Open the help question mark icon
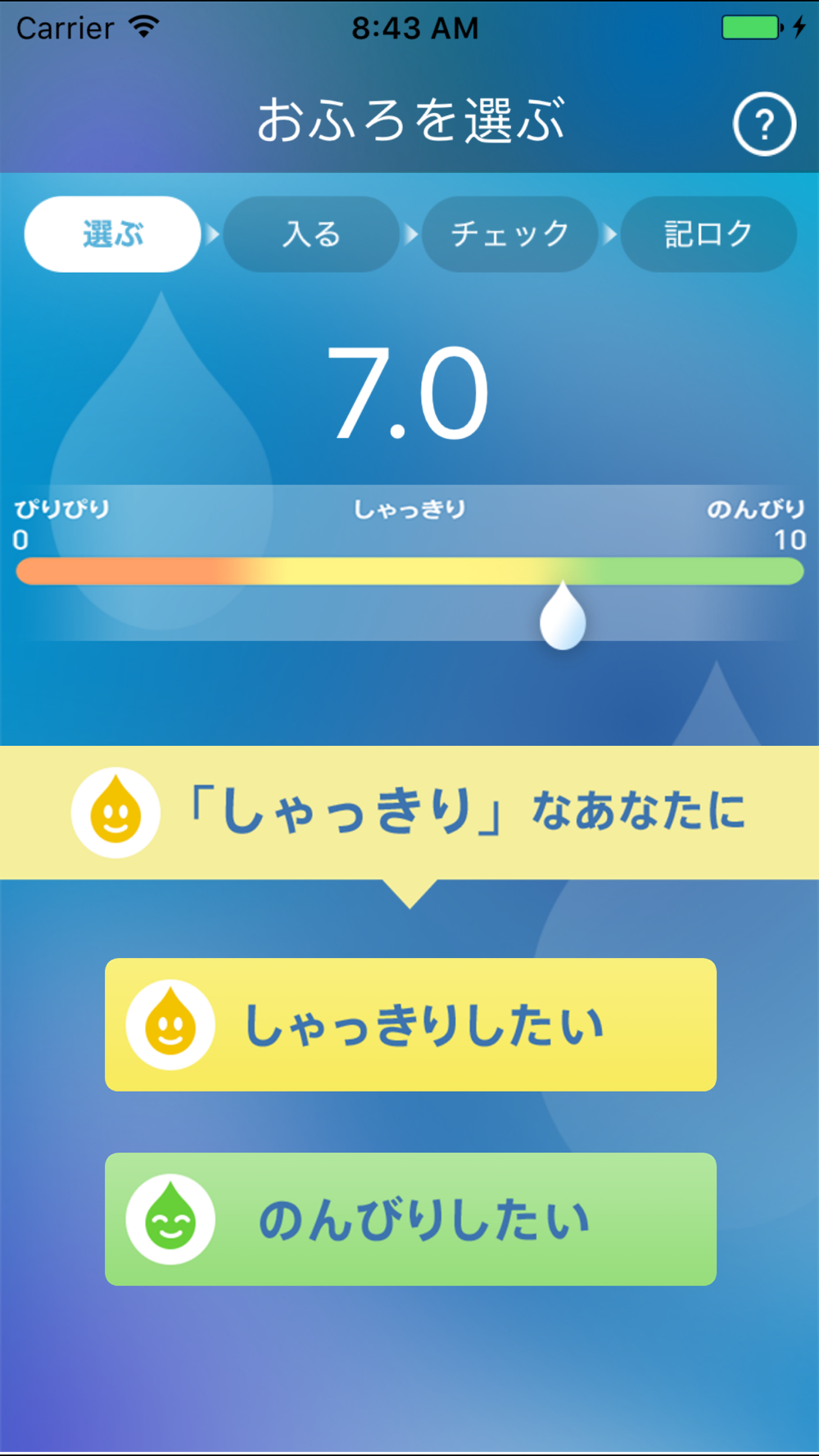 tap(764, 124)
